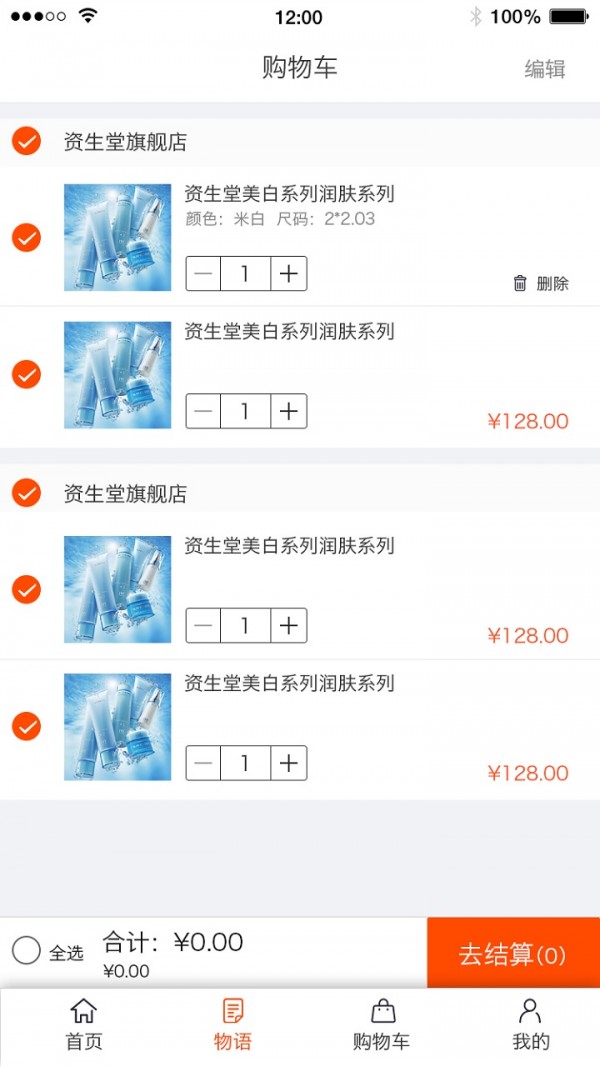Decrease quantity of the 米白 item
Image resolution: width=600 pixels, height=1067 pixels.
click(204, 274)
